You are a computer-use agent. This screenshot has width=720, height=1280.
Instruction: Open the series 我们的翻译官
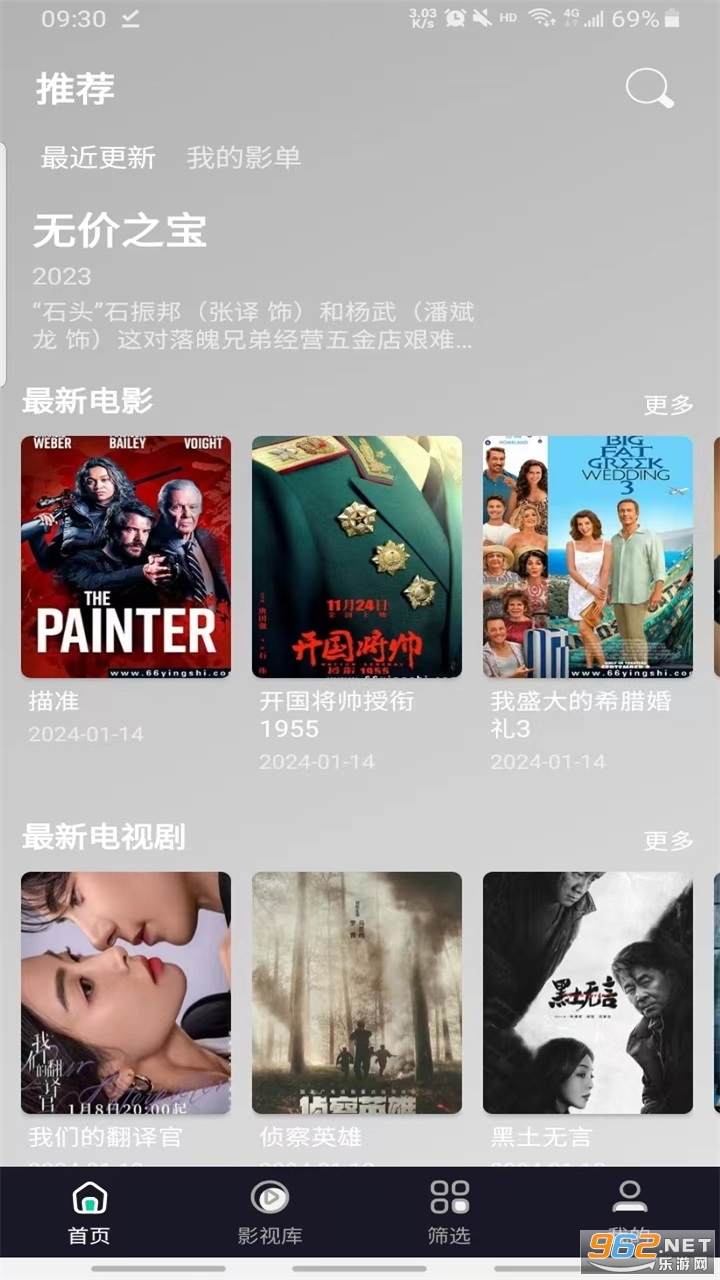tap(126, 993)
